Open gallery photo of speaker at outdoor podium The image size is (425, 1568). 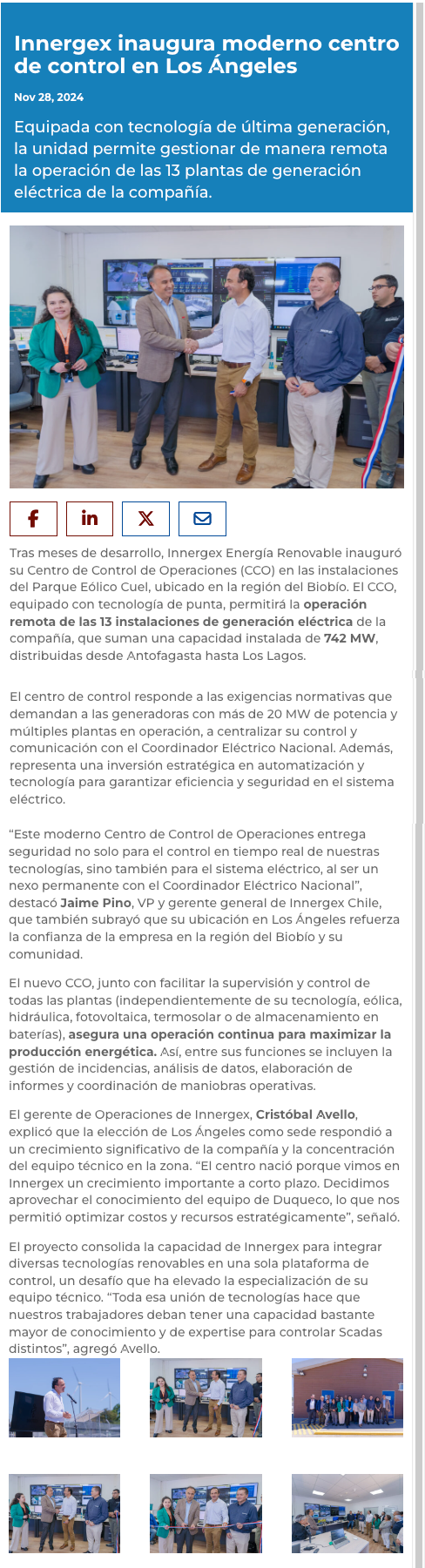(x=64, y=1397)
